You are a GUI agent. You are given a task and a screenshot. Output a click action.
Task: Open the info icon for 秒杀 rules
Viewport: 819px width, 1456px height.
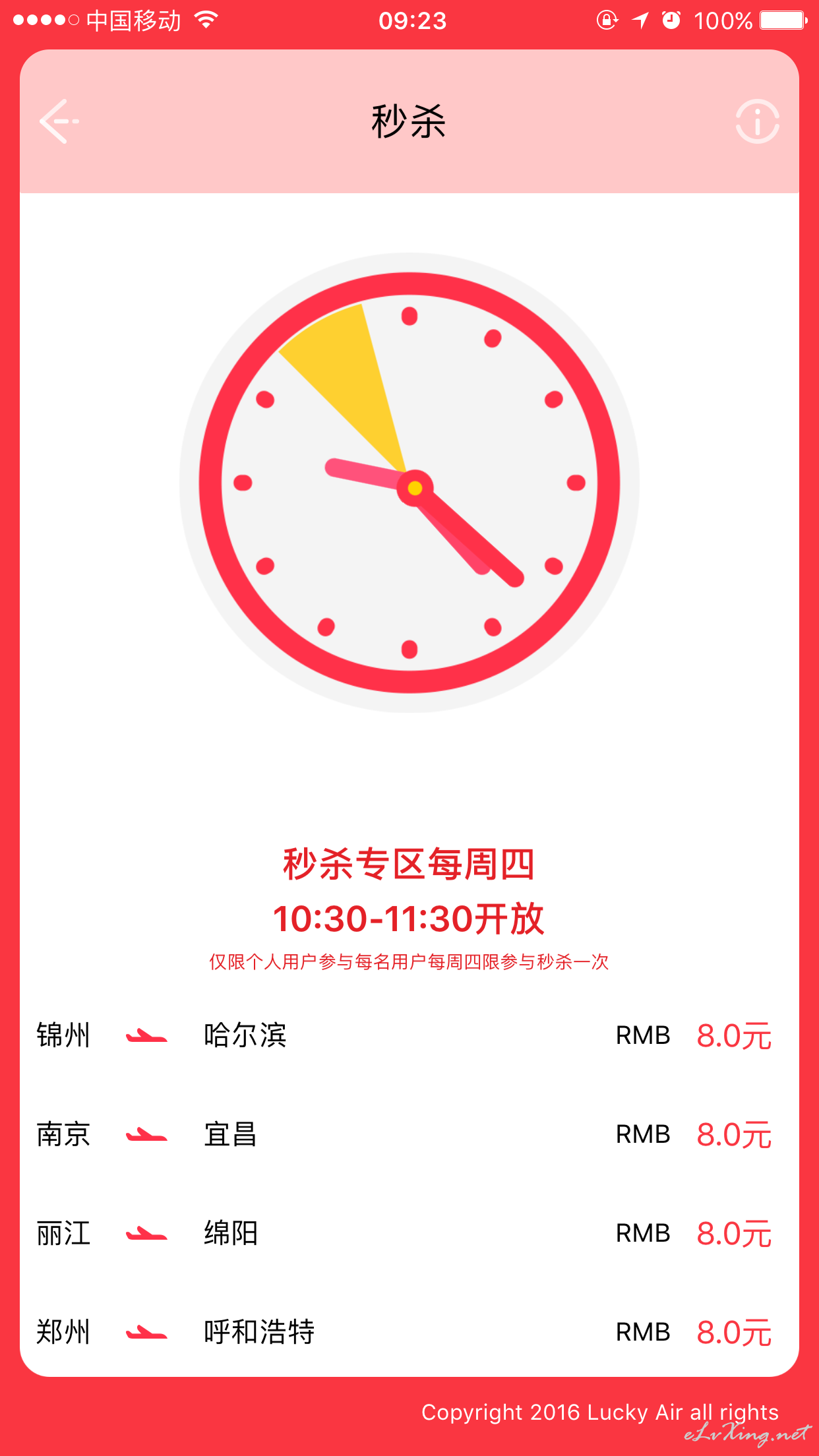point(757,121)
